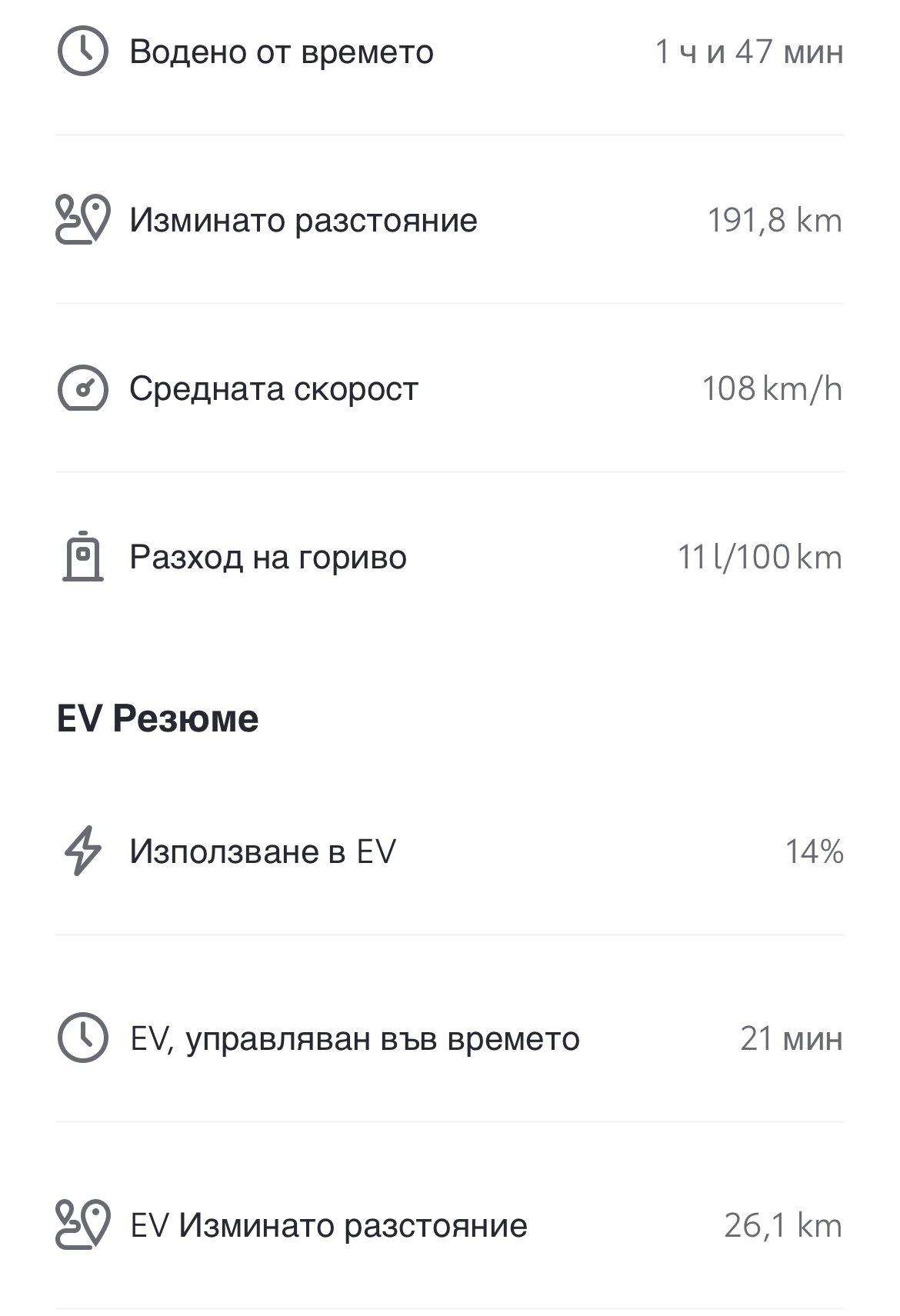The width and height of the screenshot is (900, 1316).
Task: Open the Водено от времето row
Action: click(x=282, y=52)
